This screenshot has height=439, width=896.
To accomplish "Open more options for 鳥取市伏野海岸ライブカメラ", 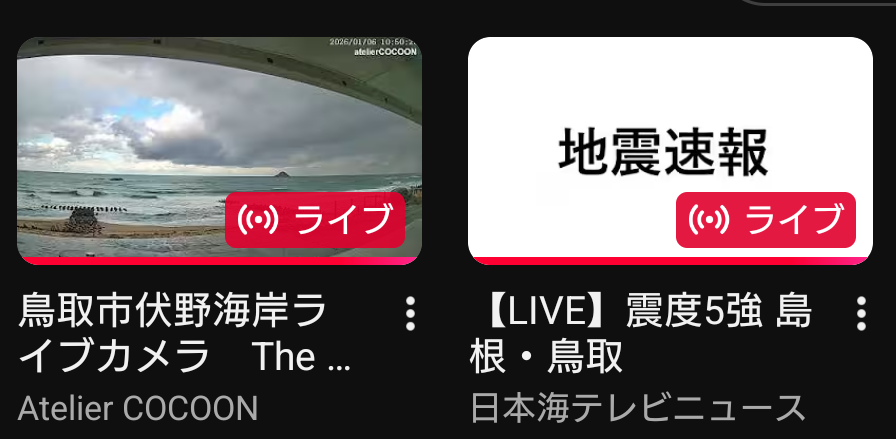I will [x=410, y=314].
